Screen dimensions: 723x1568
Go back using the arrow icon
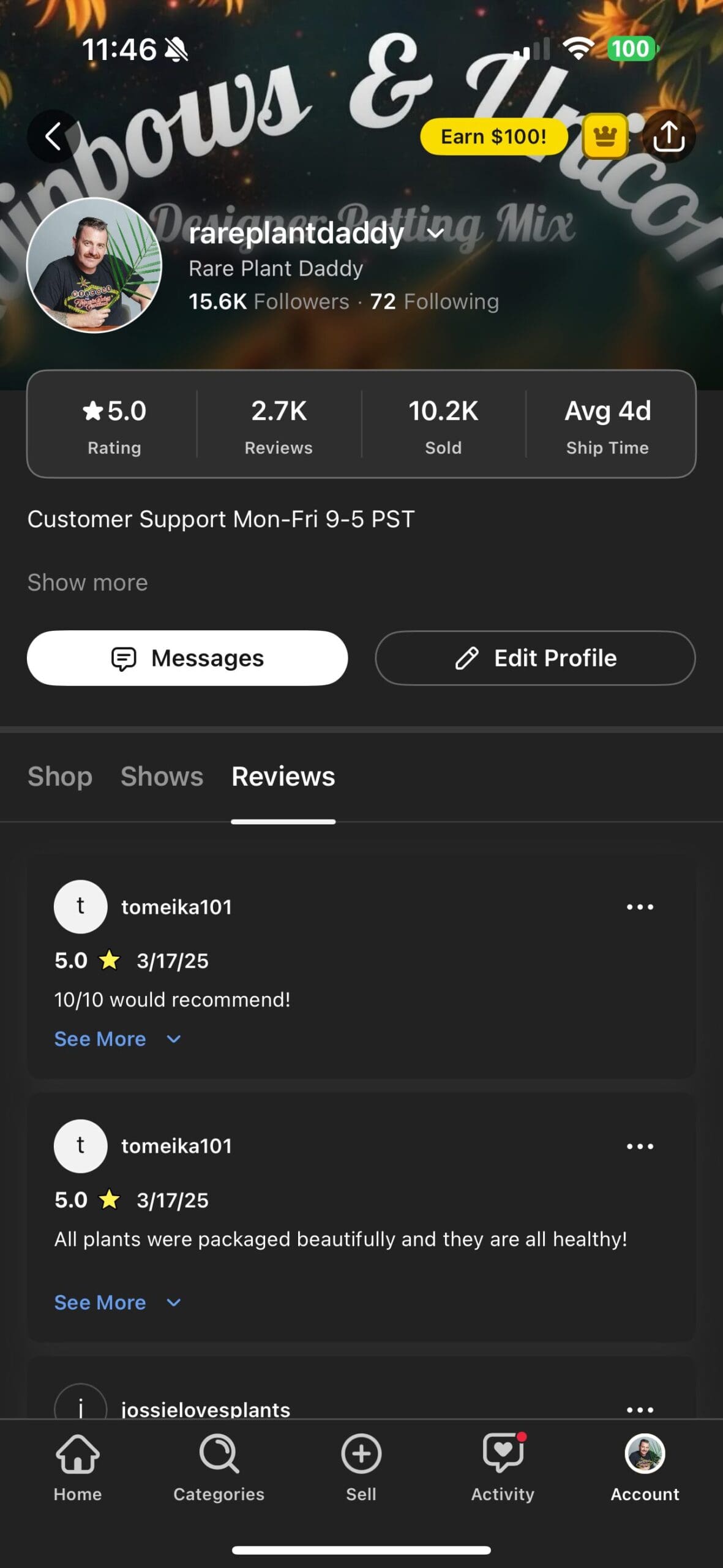pyautogui.click(x=53, y=136)
